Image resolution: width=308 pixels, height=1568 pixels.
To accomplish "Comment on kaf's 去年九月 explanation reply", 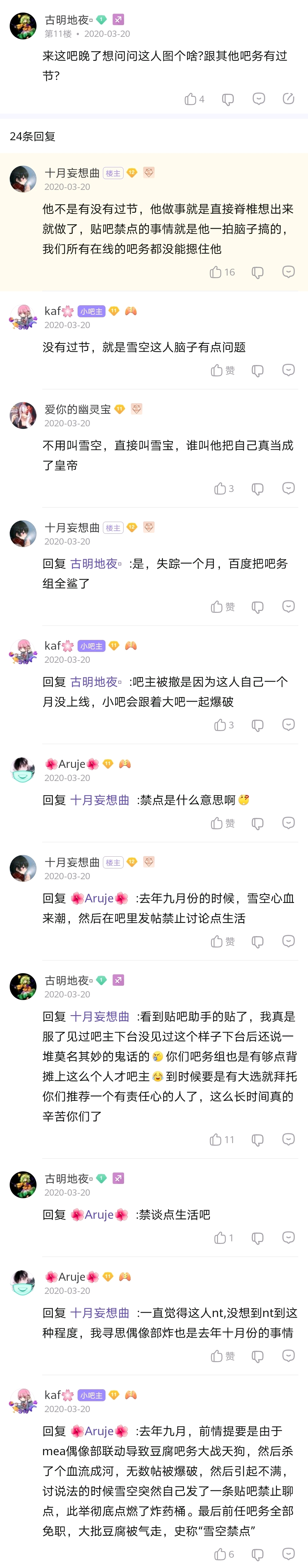I will 289,1554.
